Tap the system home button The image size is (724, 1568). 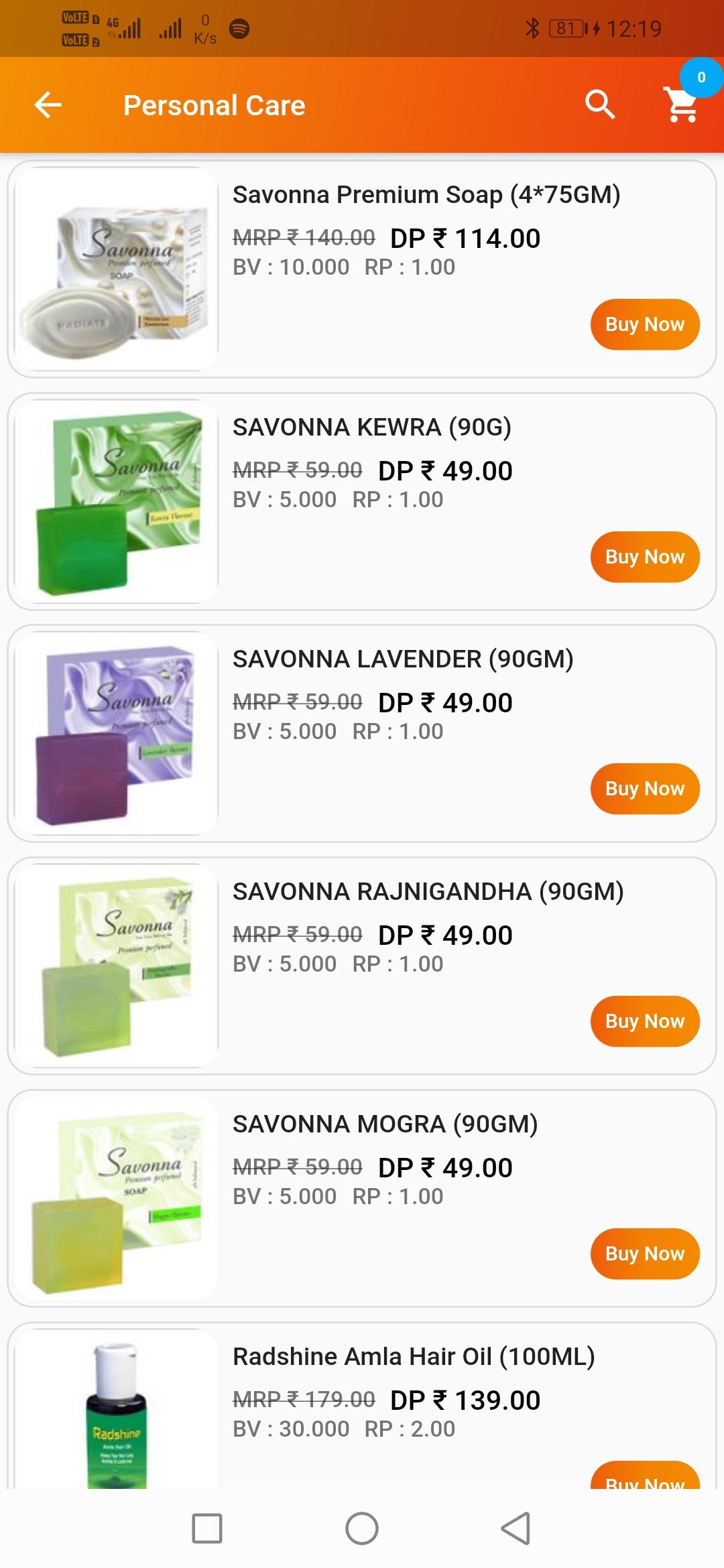point(362,1528)
